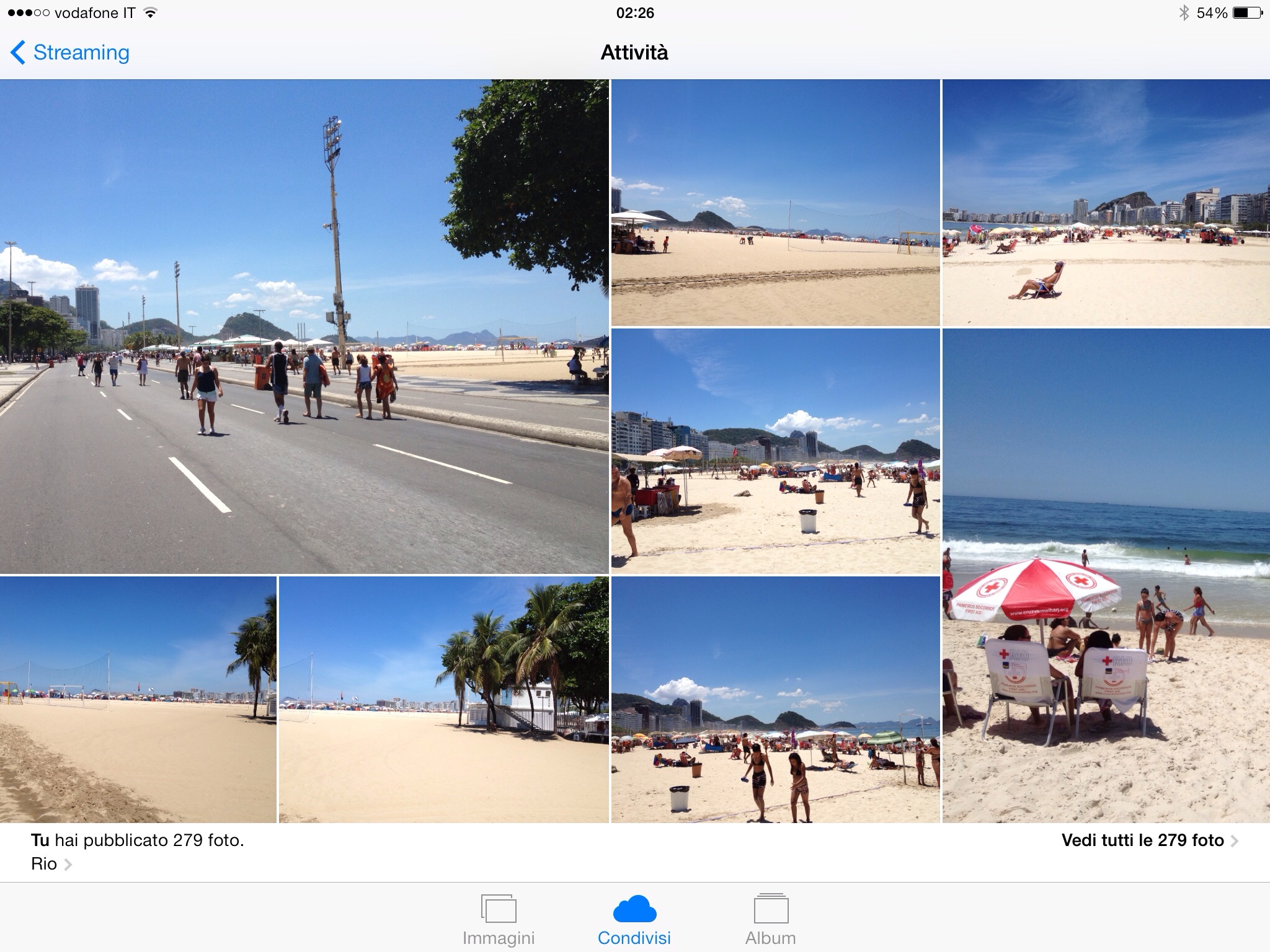Switch to the Immagini tab

coord(499,920)
